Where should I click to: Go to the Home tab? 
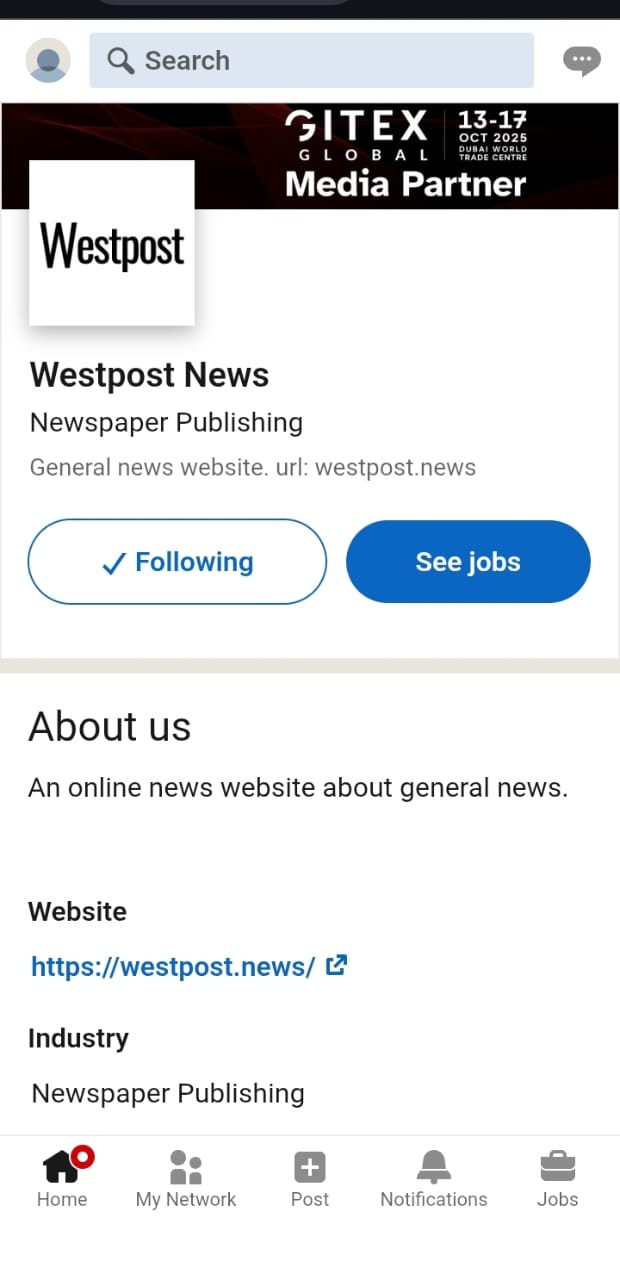[x=62, y=1179]
